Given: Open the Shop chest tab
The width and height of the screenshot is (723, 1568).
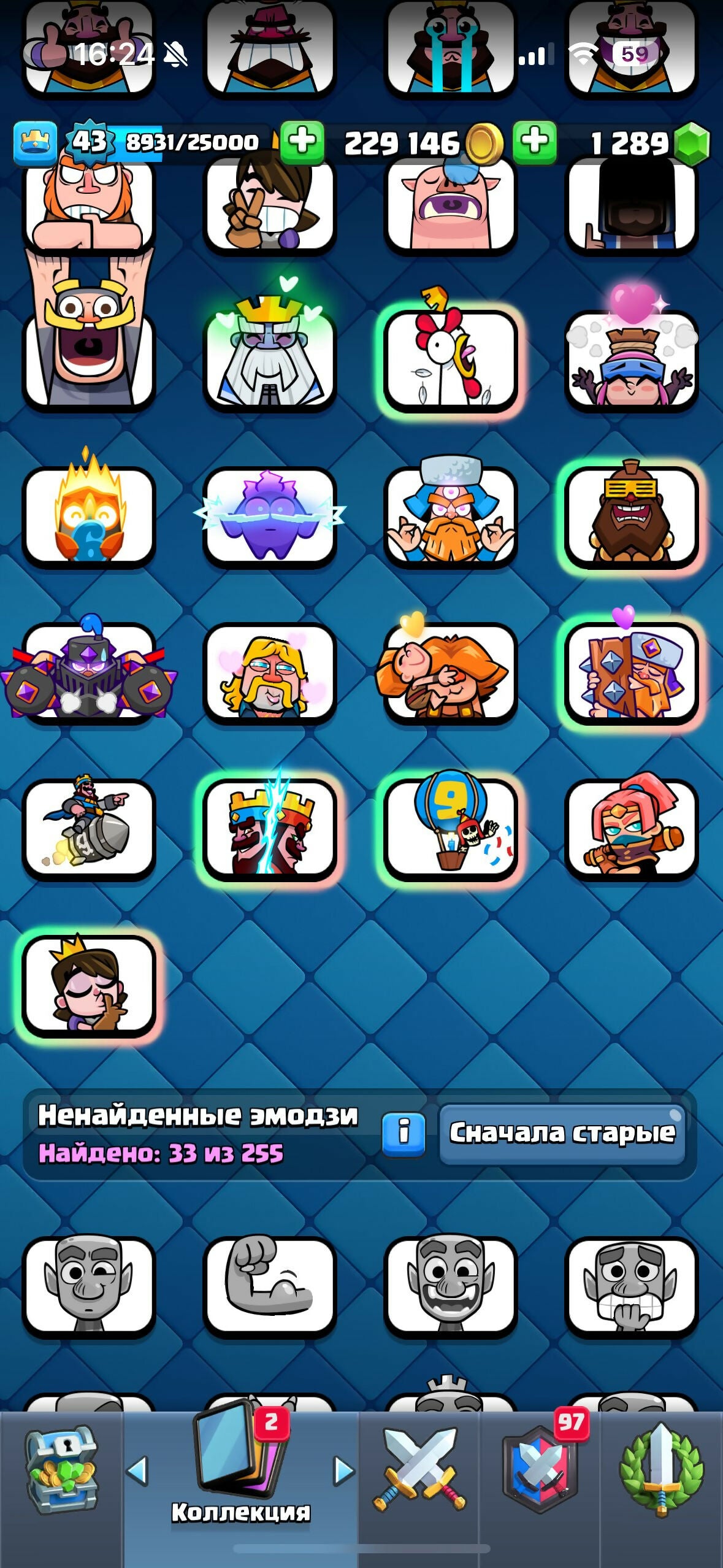Looking at the screenshot, I should click(61, 1471).
